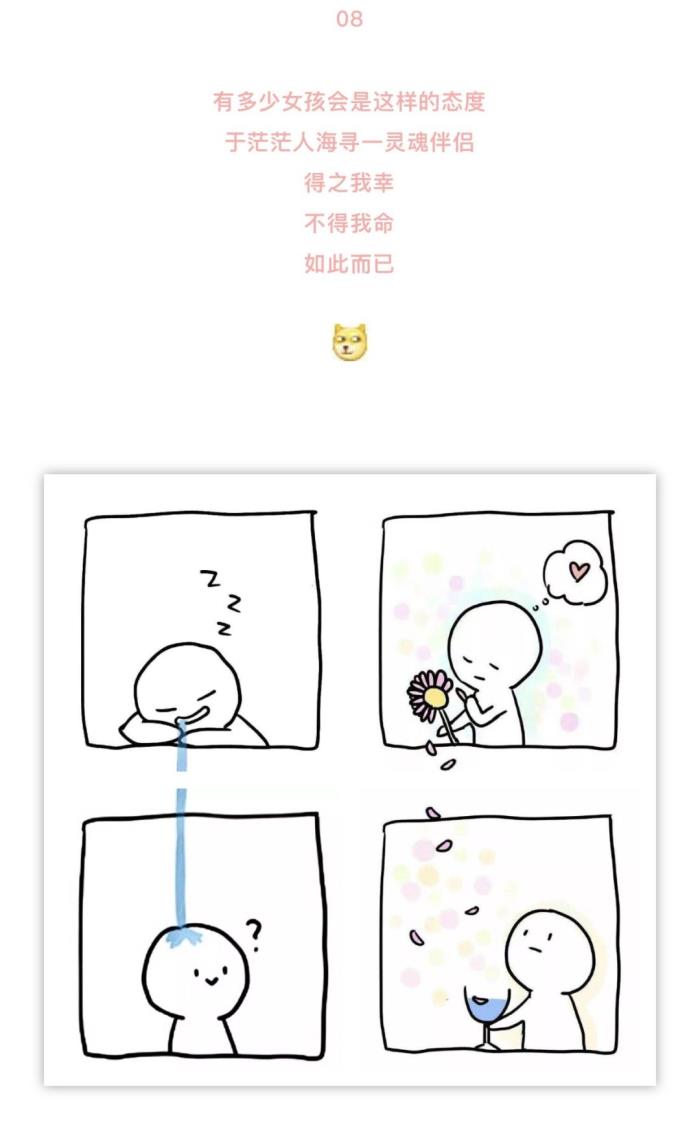The height and width of the screenshot is (1127, 700).
Task: Open the four-panel comic image
Action: (350, 780)
